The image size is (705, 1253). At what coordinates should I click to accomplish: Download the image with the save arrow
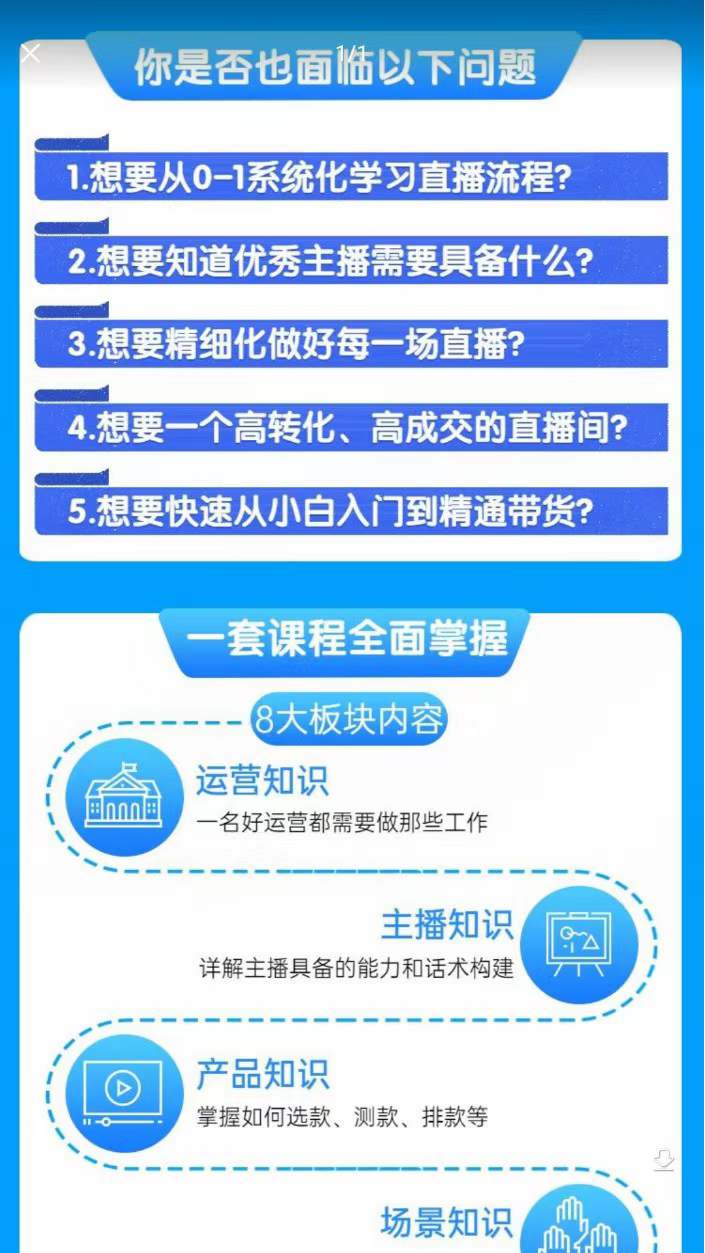pos(663,1160)
